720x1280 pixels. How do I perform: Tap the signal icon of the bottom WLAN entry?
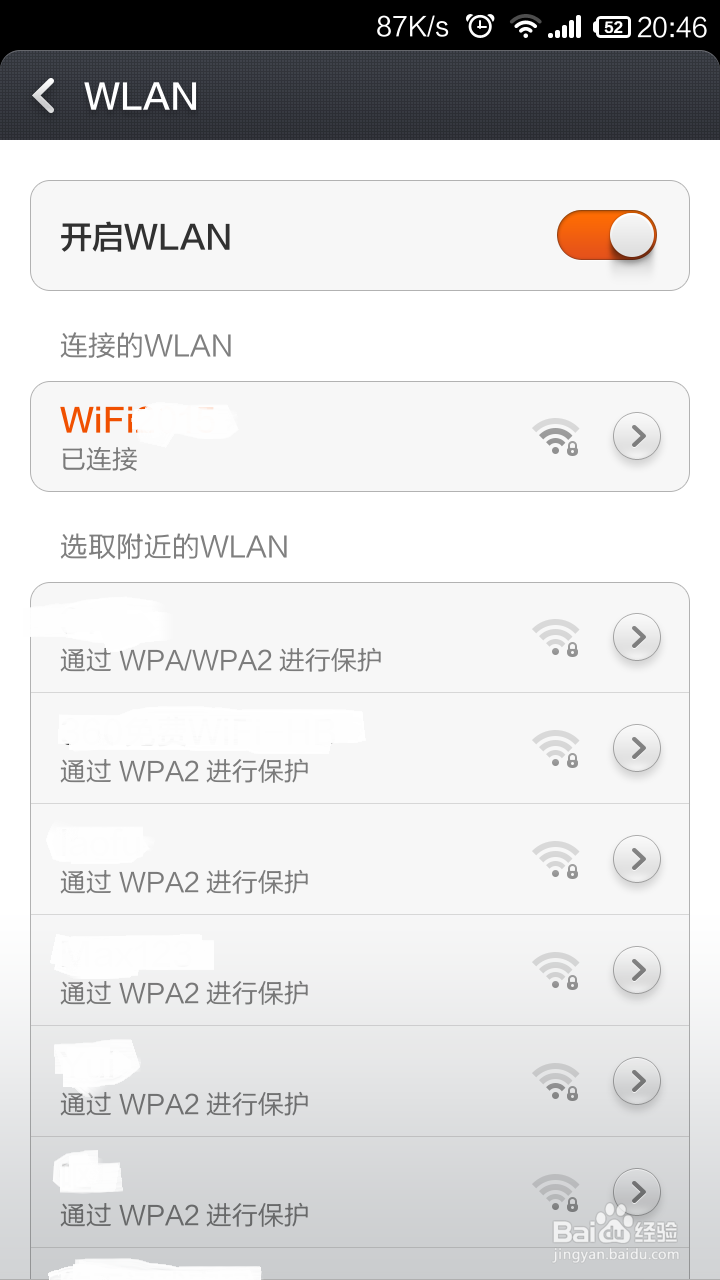(x=558, y=1192)
